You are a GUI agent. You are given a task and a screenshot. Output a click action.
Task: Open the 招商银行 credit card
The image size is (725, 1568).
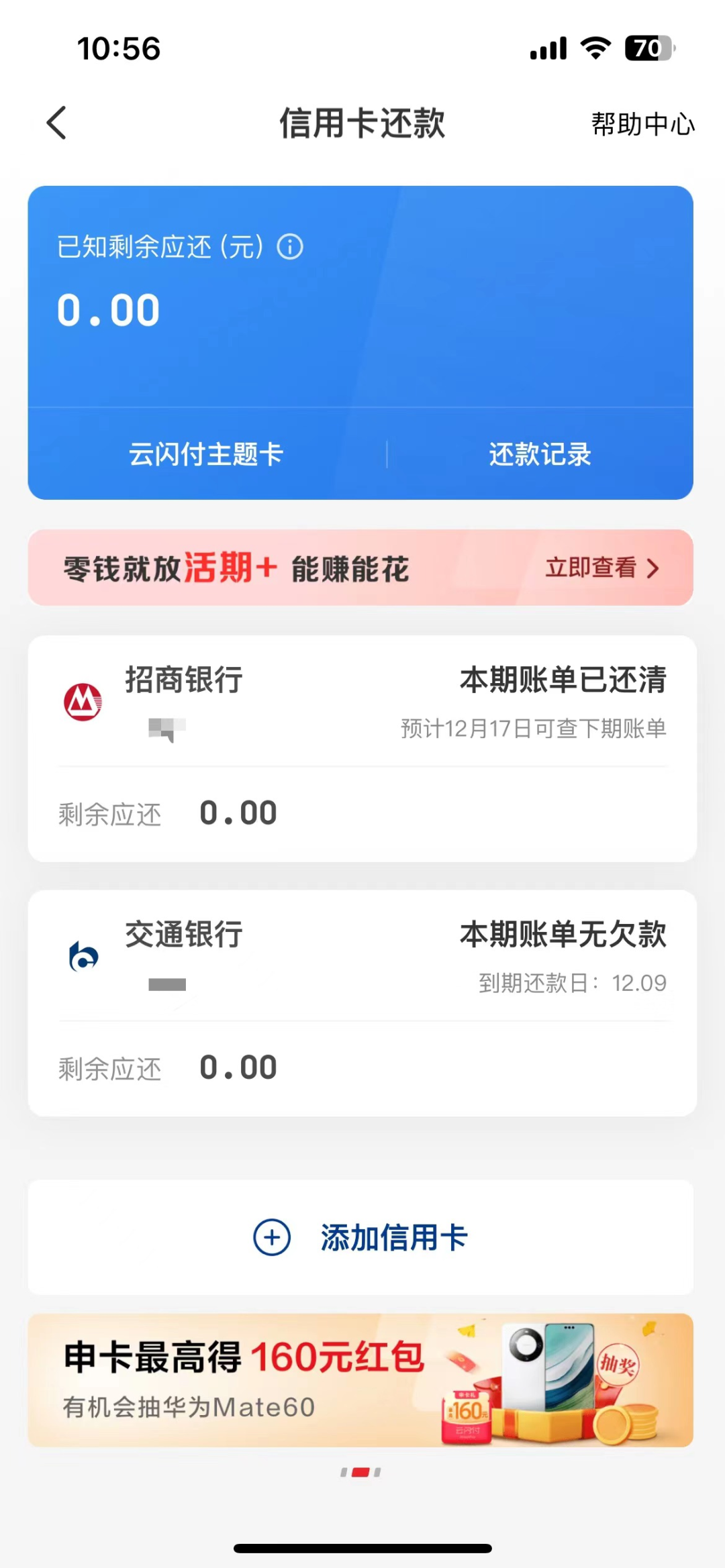click(361, 747)
